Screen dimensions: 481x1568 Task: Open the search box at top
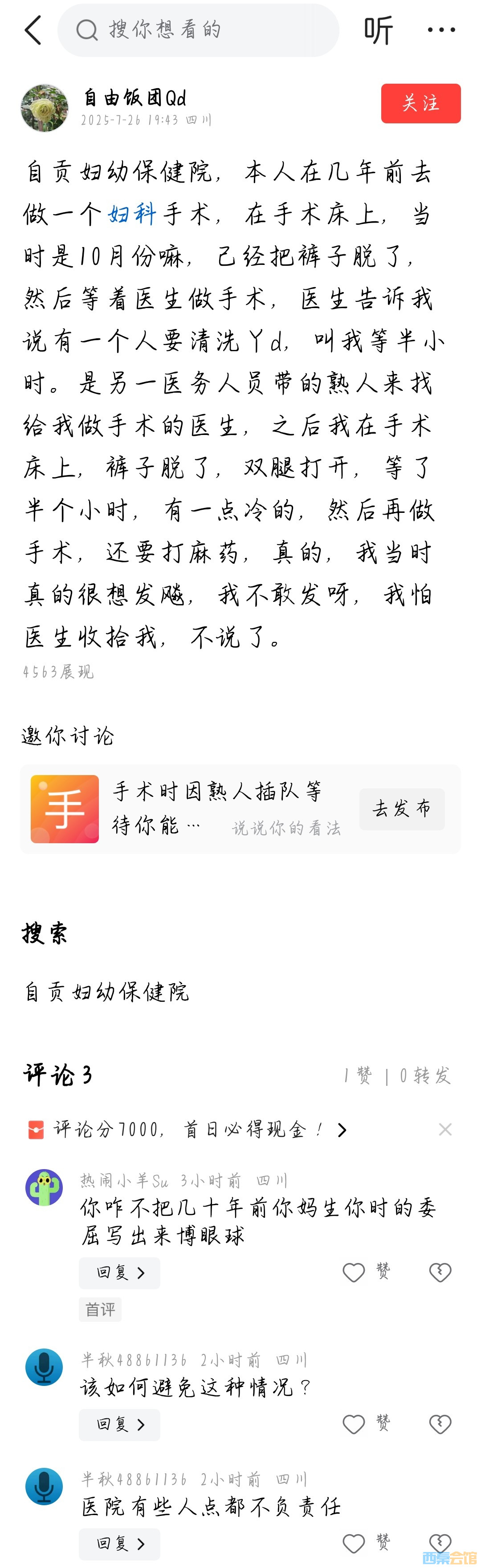click(x=198, y=30)
